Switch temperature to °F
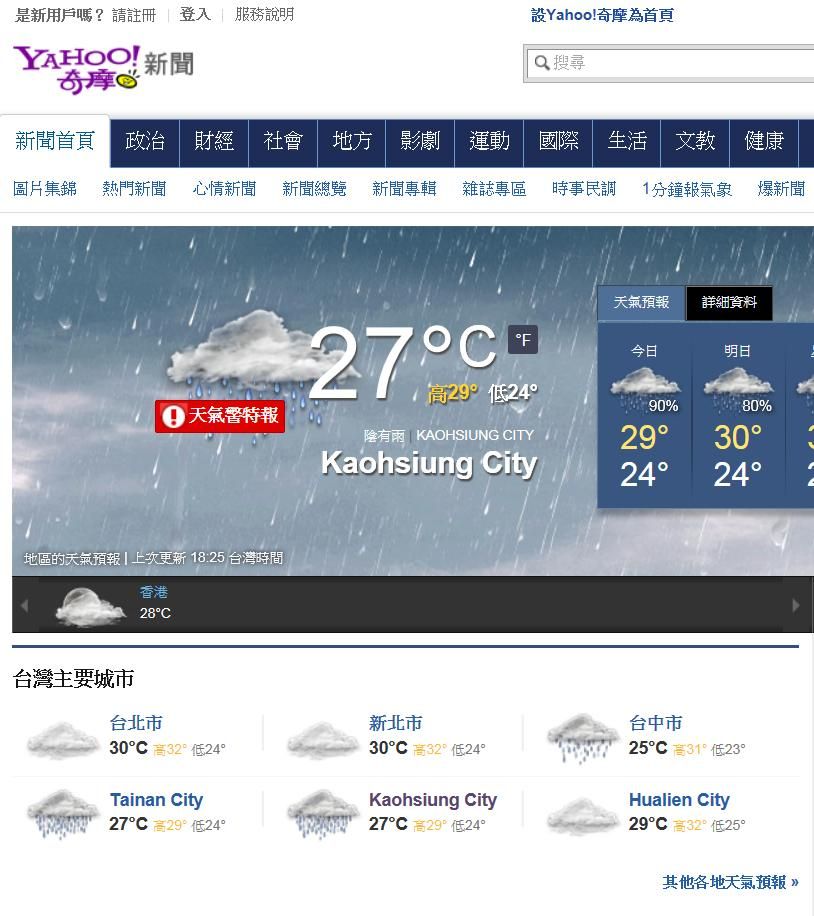Viewport: 814px width, 916px height. (523, 339)
